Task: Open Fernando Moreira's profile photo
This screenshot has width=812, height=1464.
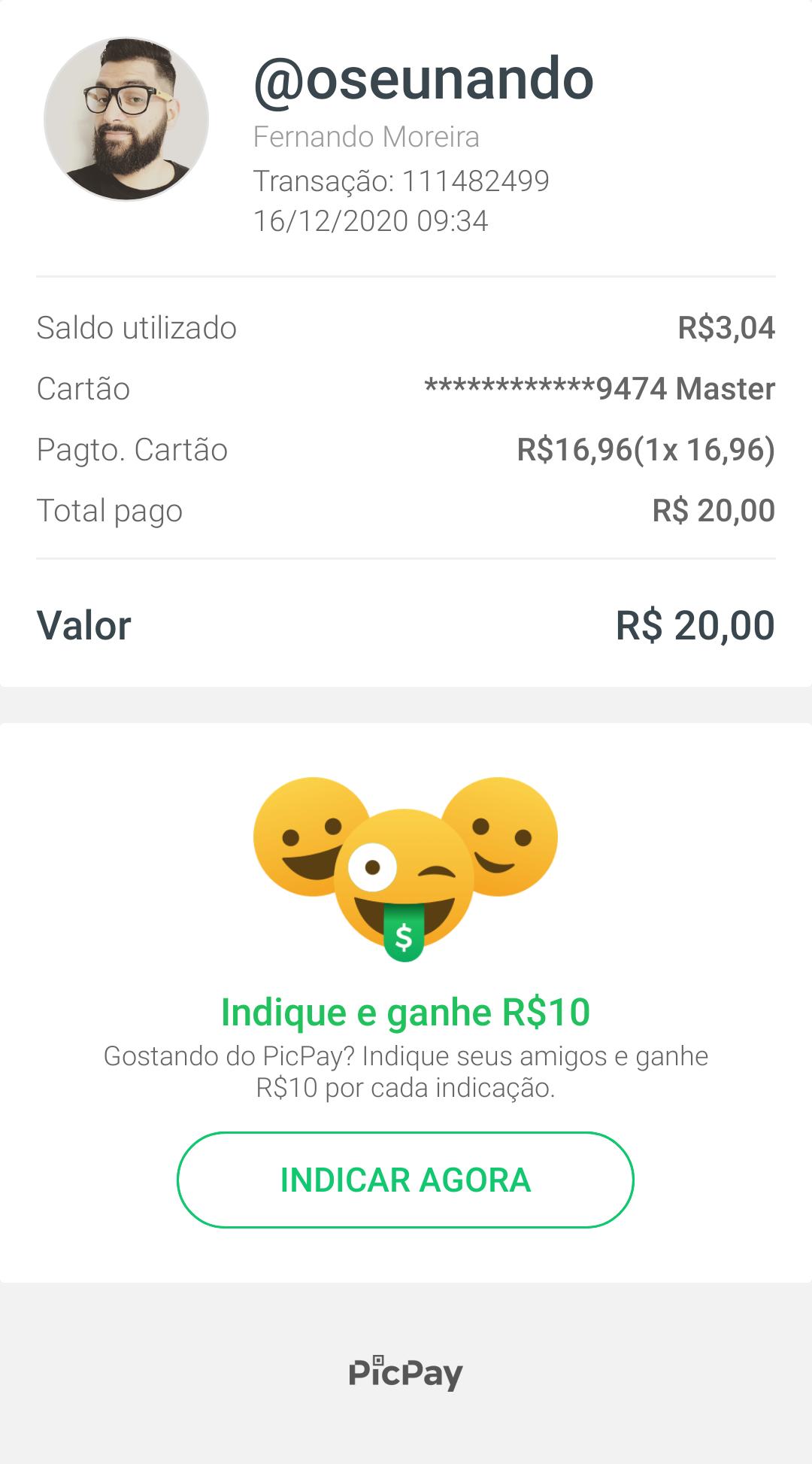Action: click(x=126, y=120)
